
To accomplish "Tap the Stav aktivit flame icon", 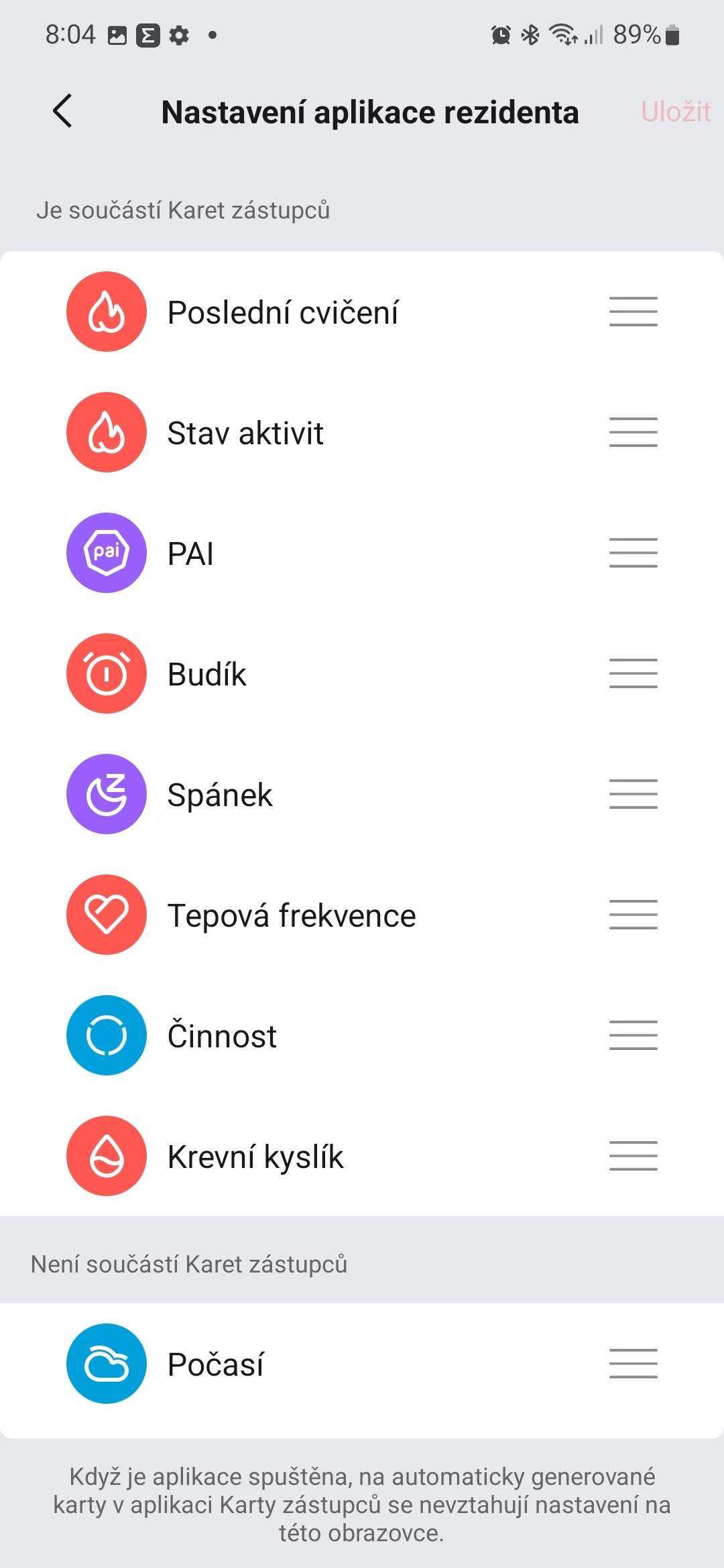I will coord(106,432).
